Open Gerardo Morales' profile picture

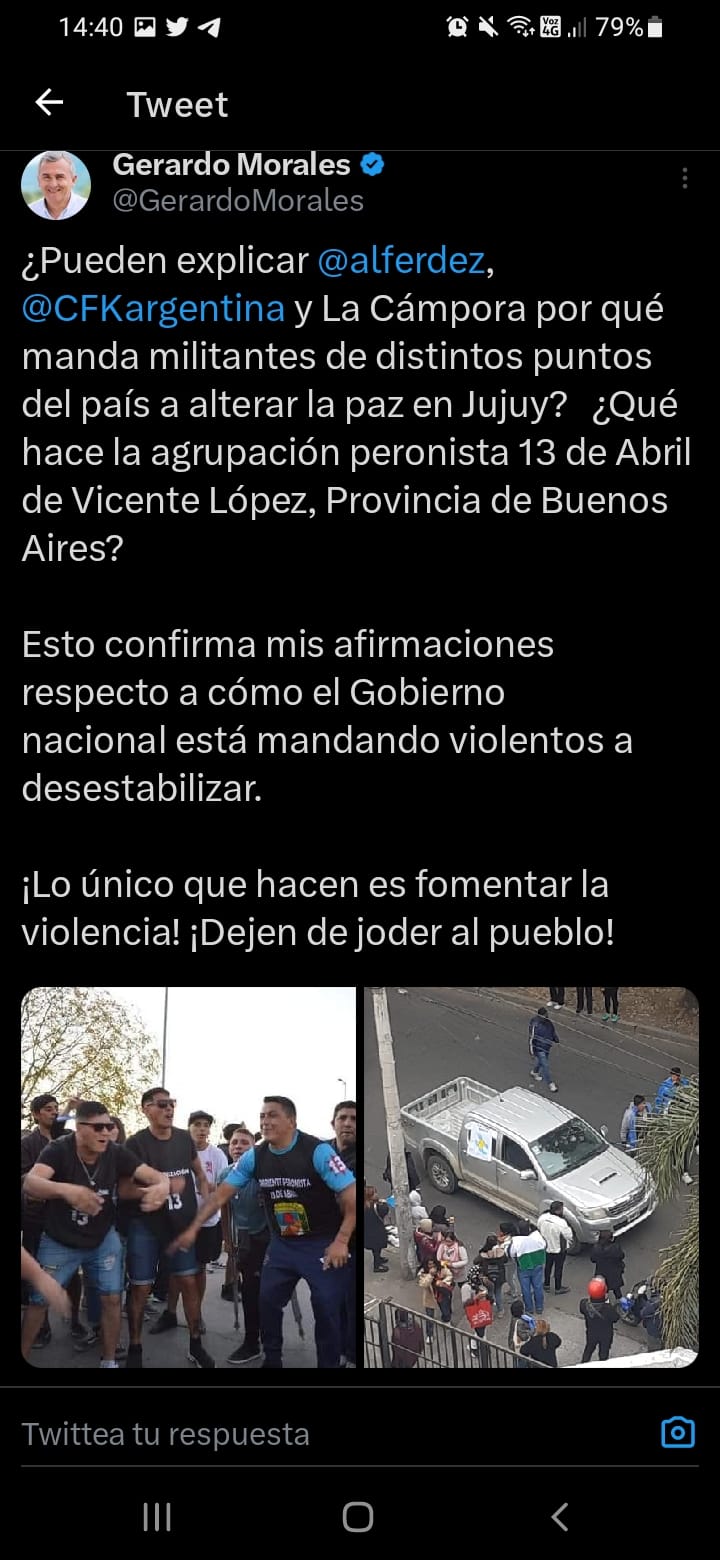pyautogui.click(x=56, y=185)
